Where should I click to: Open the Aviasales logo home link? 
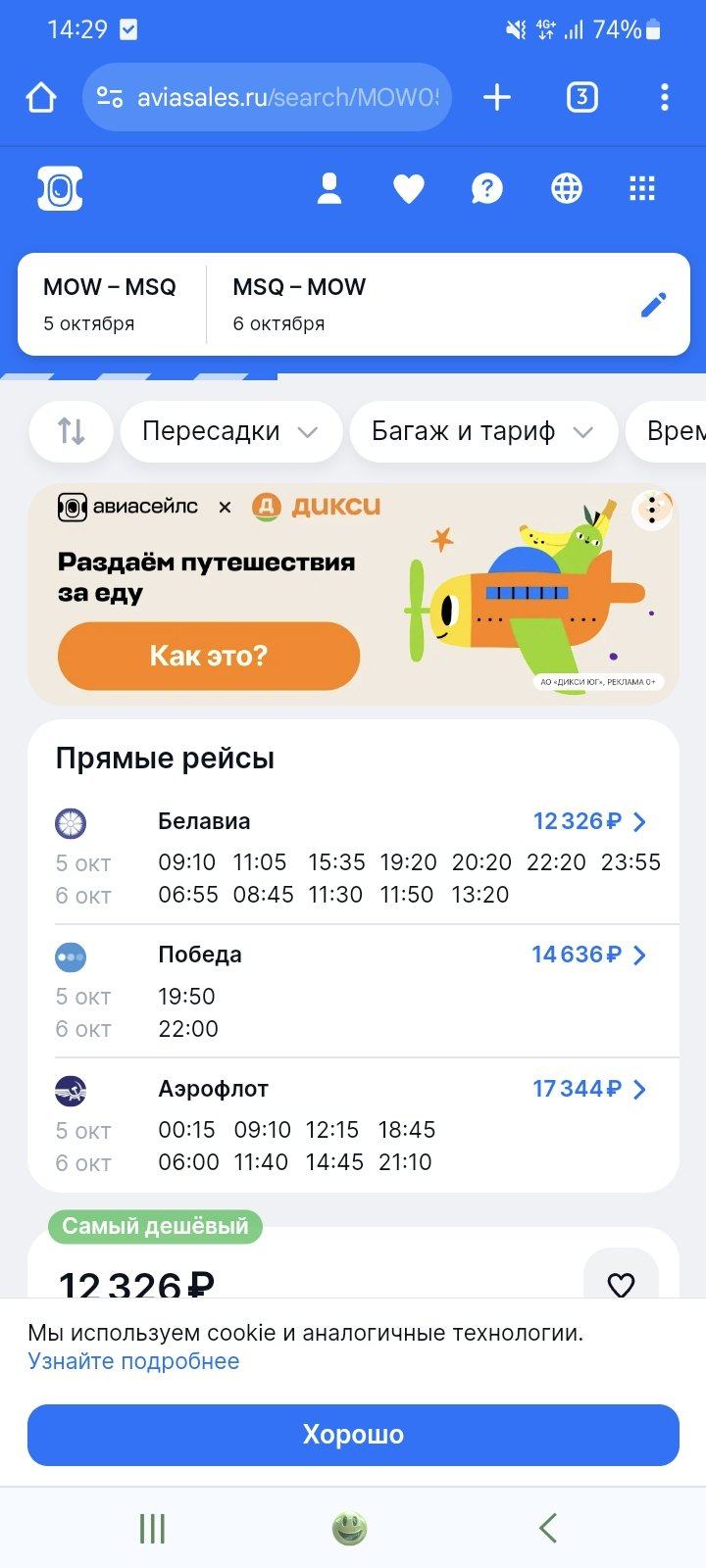click(x=60, y=188)
